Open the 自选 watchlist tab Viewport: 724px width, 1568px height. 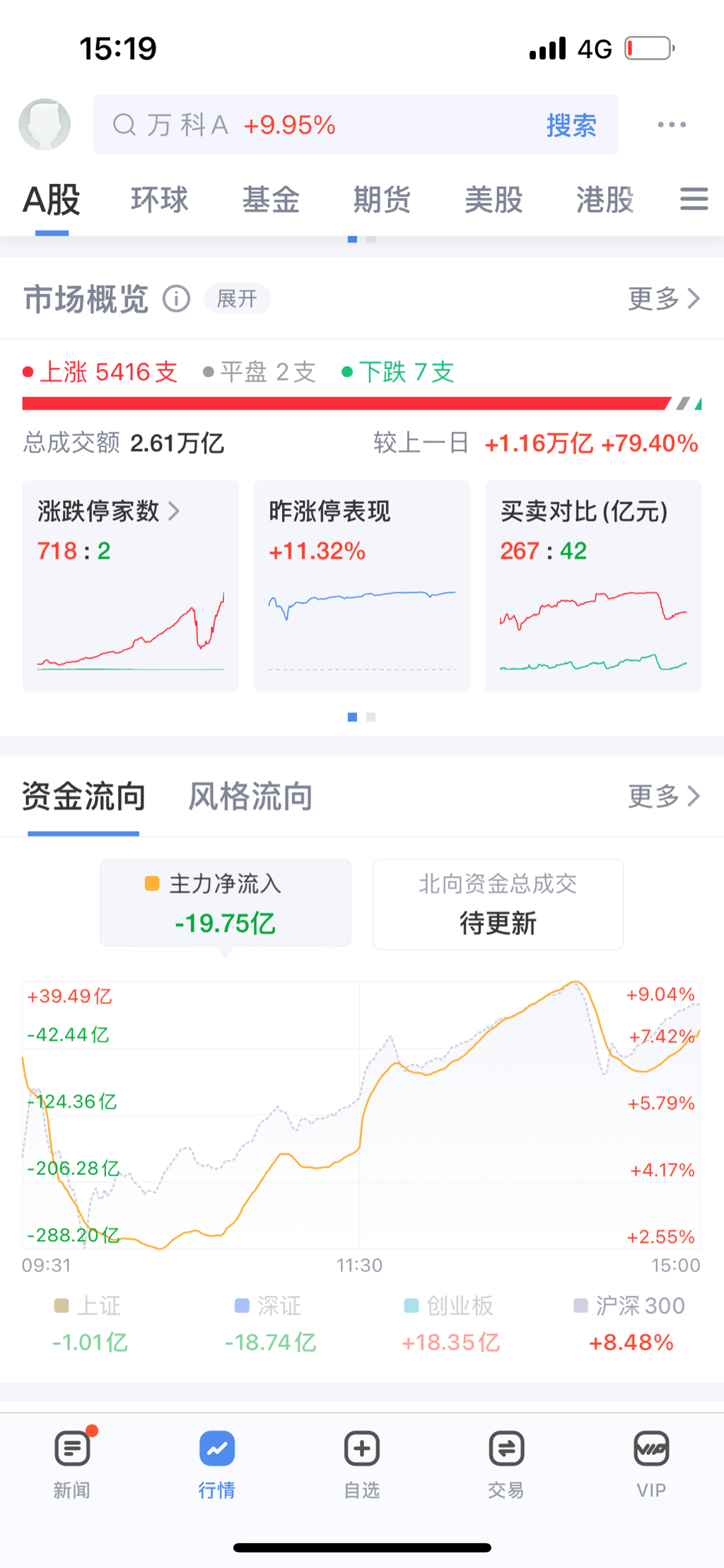tap(361, 1462)
